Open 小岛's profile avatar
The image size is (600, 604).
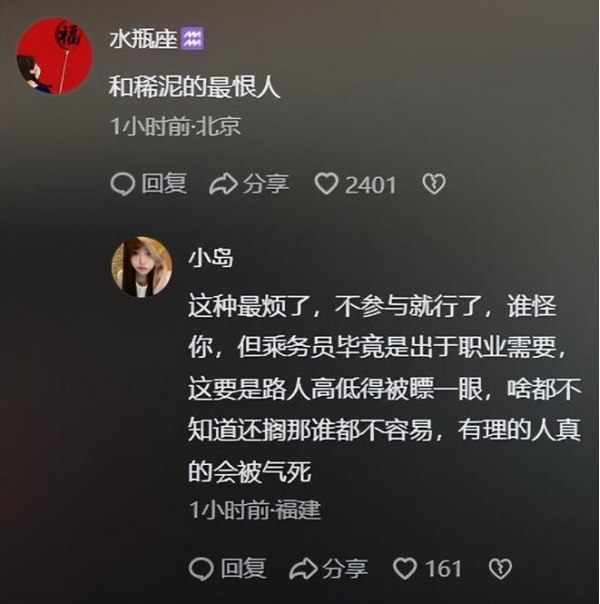tap(141, 266)
